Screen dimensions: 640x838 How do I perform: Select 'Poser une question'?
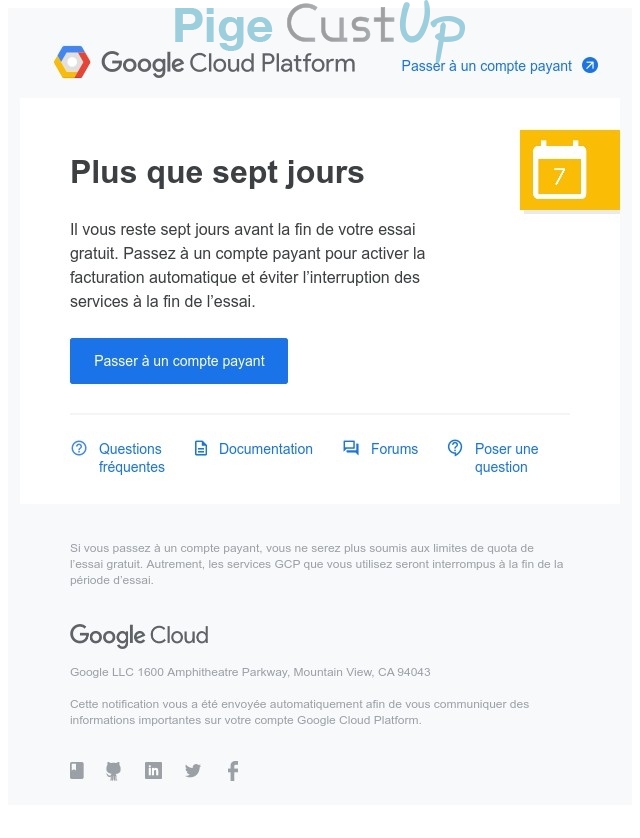[506, 458]
